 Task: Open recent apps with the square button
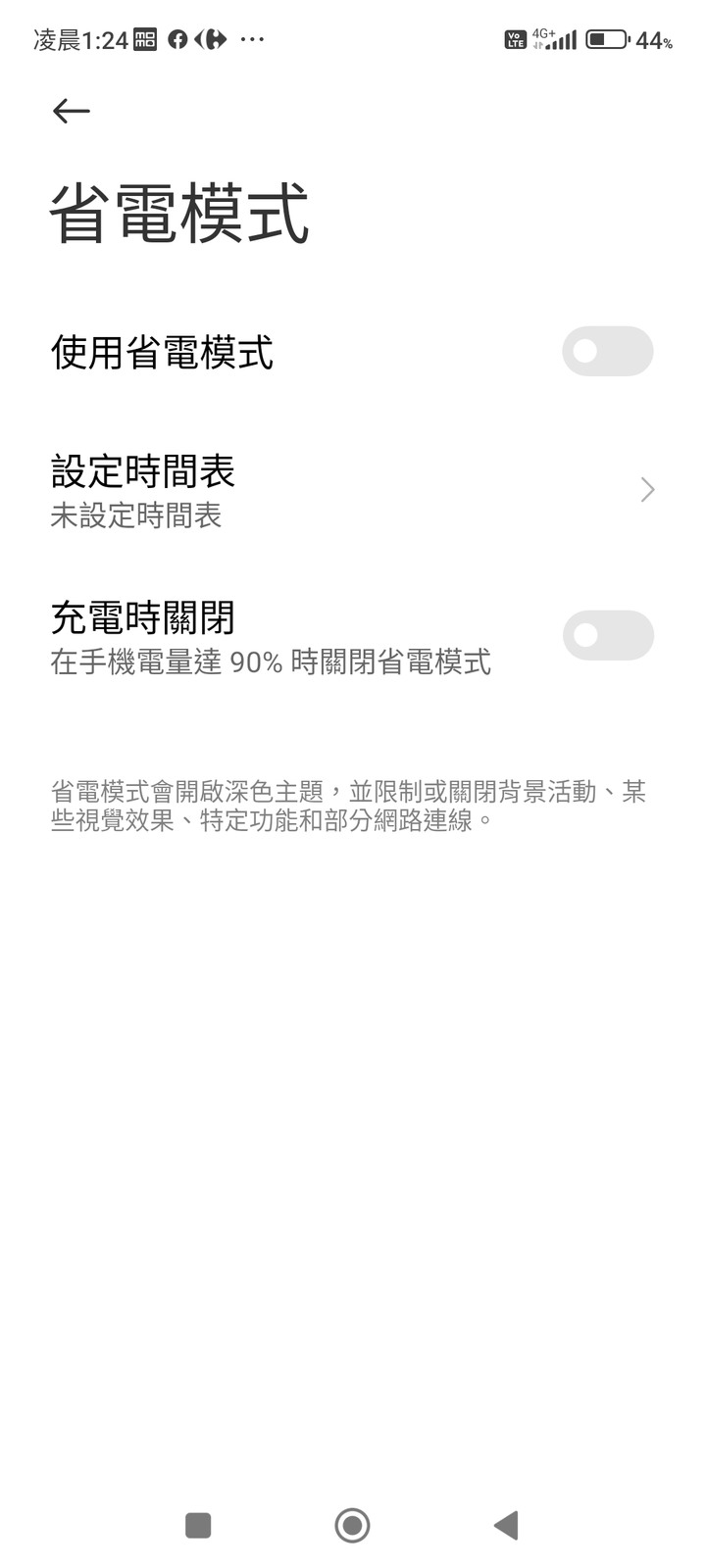pos(198,1525)
